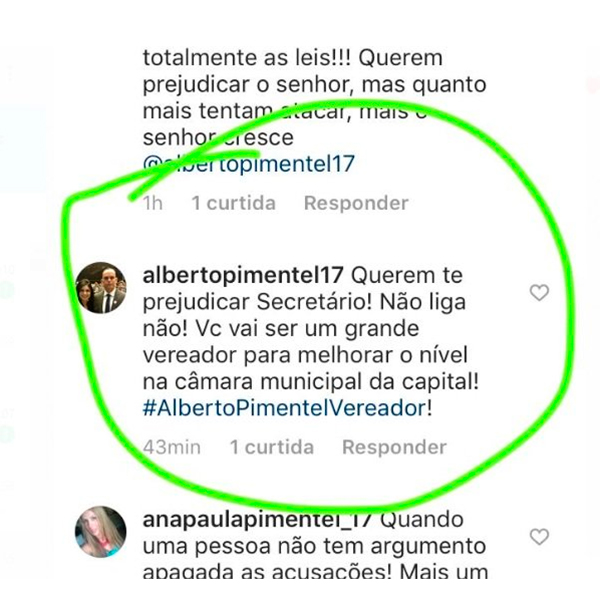View the 1 curtida on the 1h comment
This screenshot has height=596, width=600.
point(234,203)
